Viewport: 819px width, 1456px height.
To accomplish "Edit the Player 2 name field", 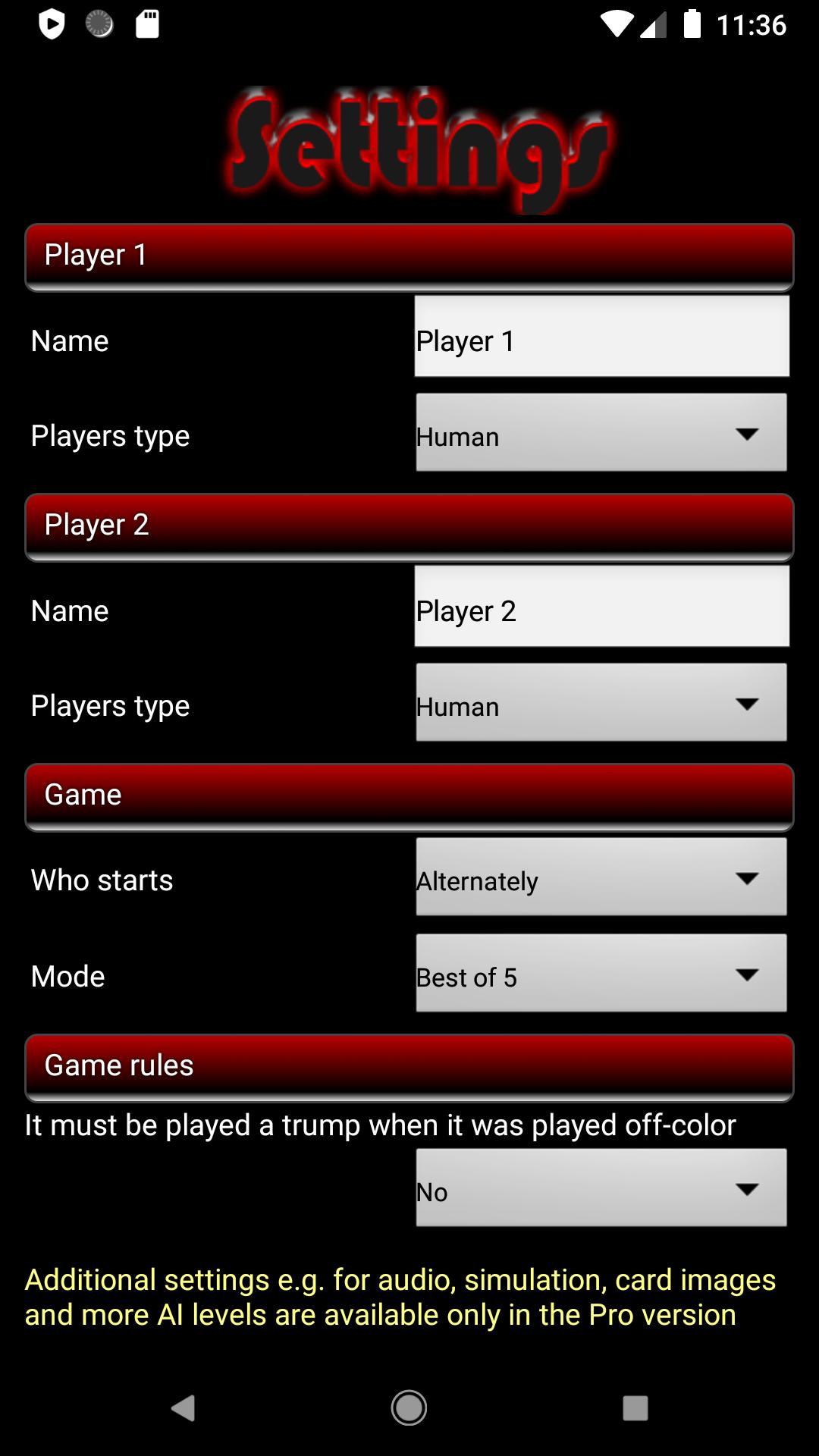I will click(601, 607).
